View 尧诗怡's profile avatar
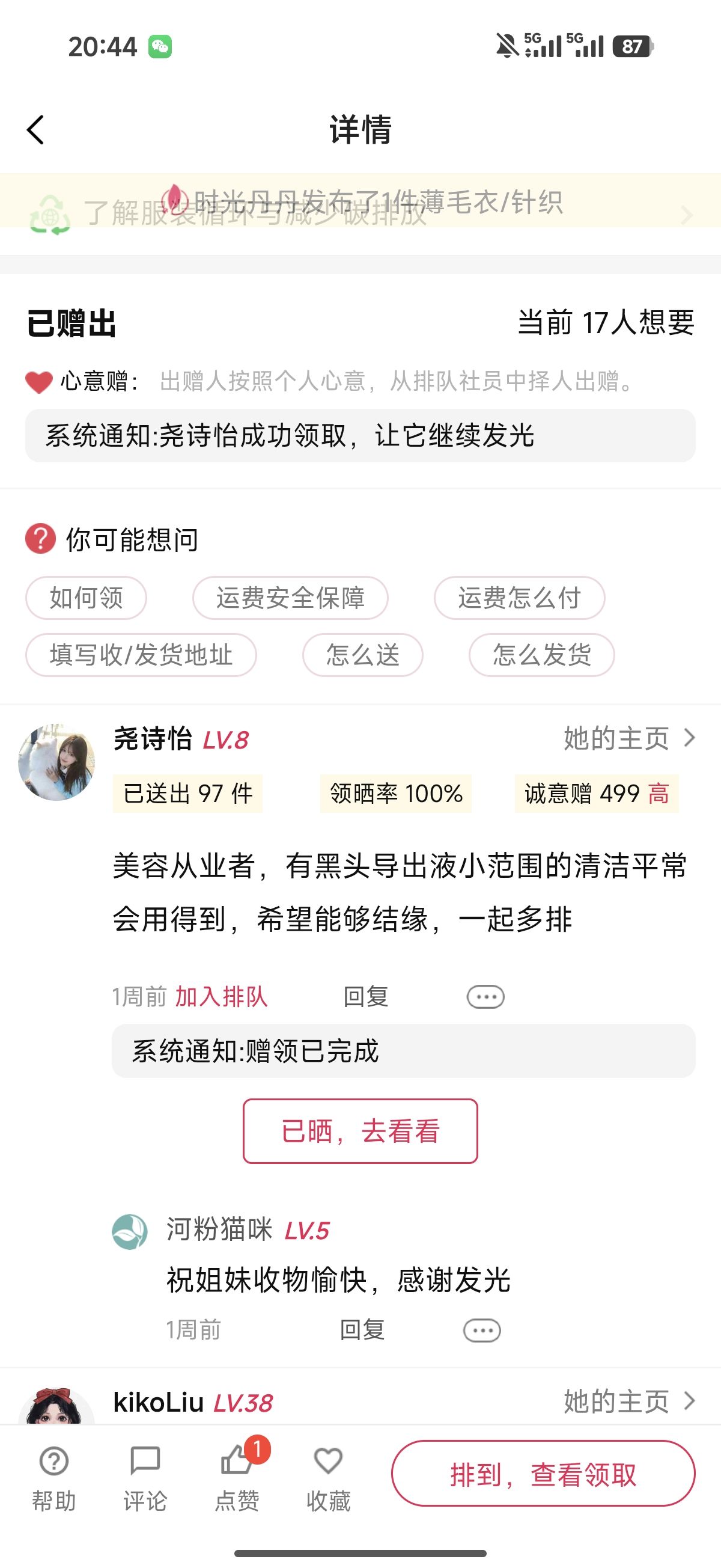 click(56, 762)
